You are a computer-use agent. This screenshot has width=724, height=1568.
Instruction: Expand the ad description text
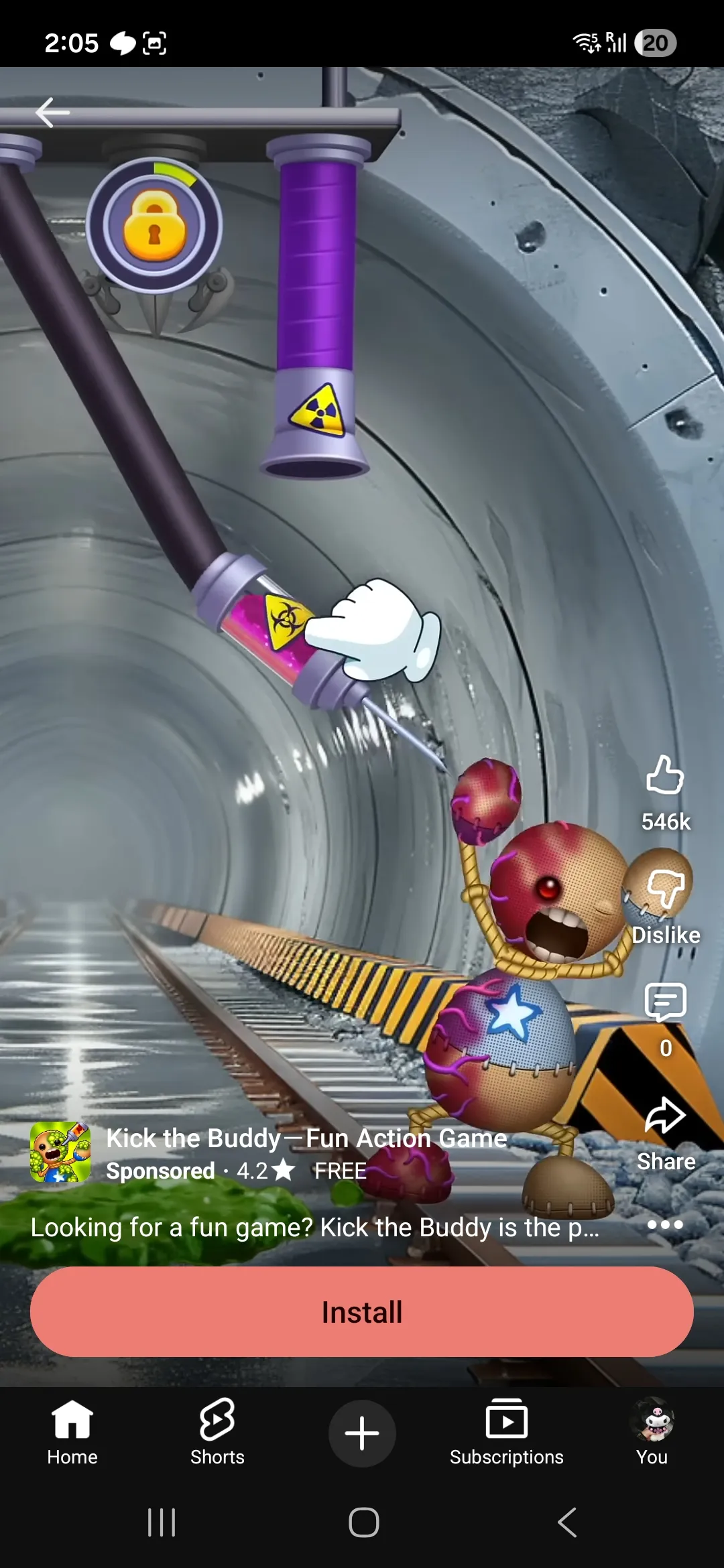click(315, 1228)
